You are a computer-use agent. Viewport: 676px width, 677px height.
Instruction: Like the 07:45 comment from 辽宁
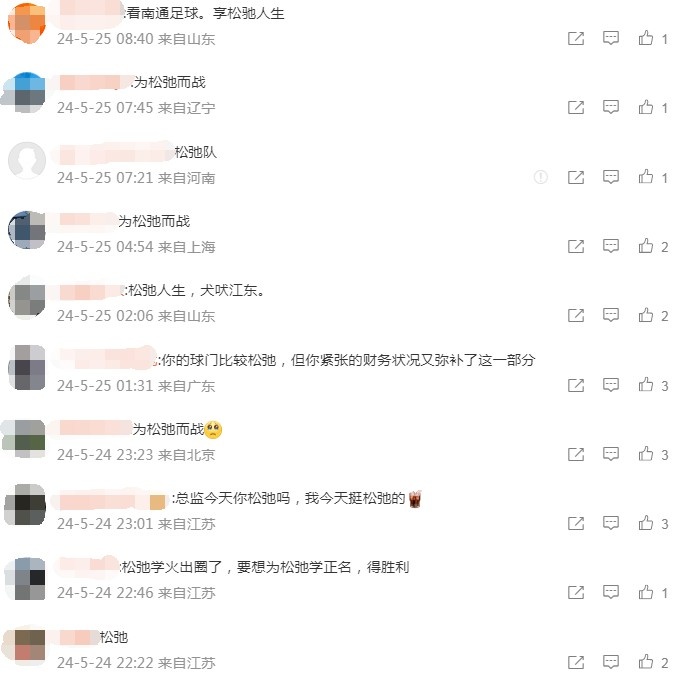(x=646, y=108)
